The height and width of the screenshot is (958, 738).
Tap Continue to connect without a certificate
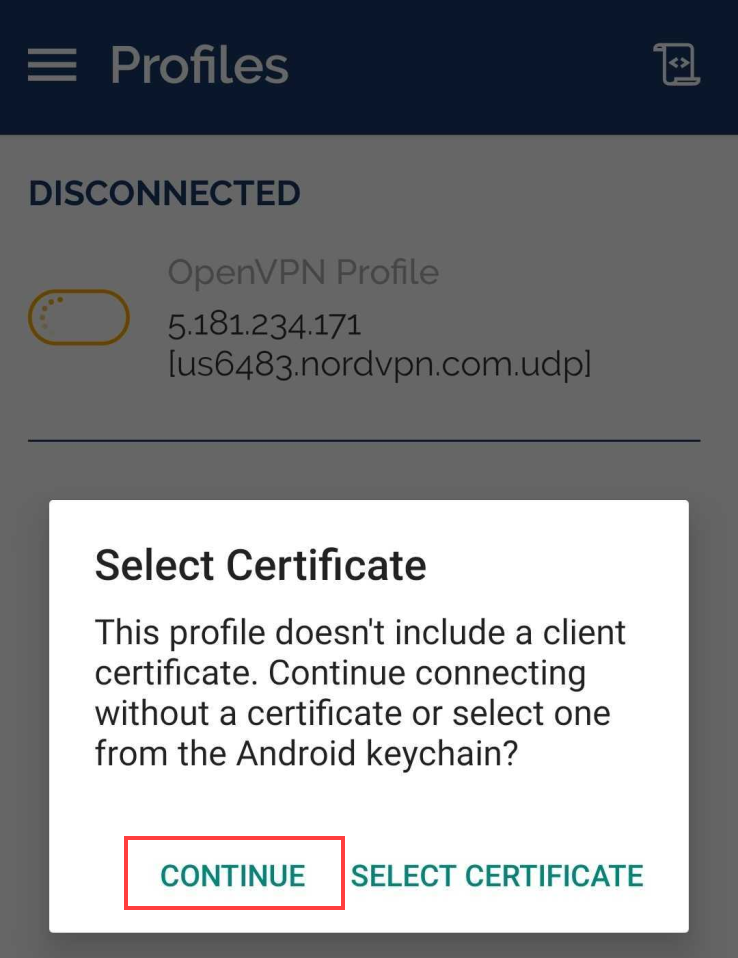tap(233, 875)
